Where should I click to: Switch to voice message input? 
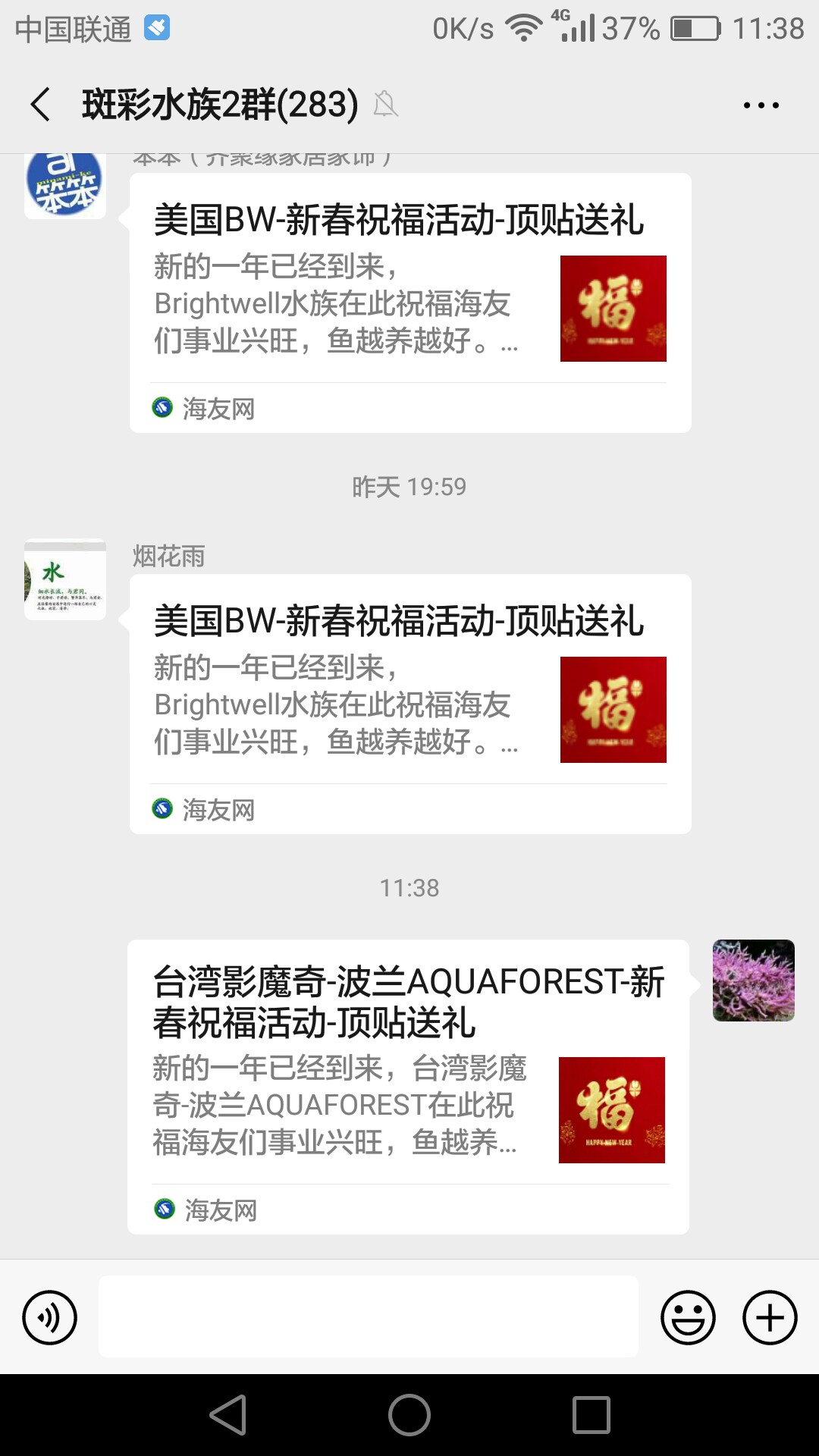pyautogui.click(x=50, y=1317)
